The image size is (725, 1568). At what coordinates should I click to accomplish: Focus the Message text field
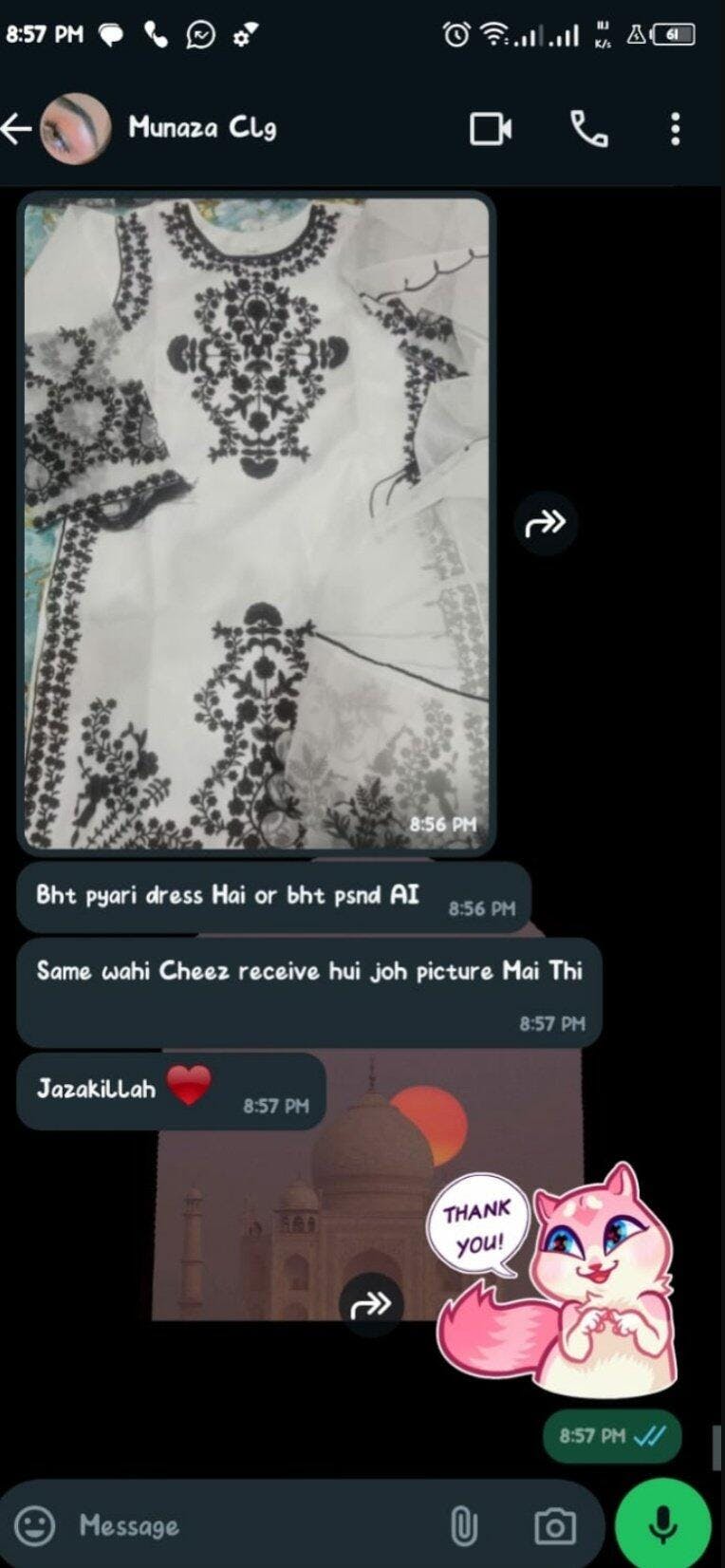click(x=256, y=1525)
